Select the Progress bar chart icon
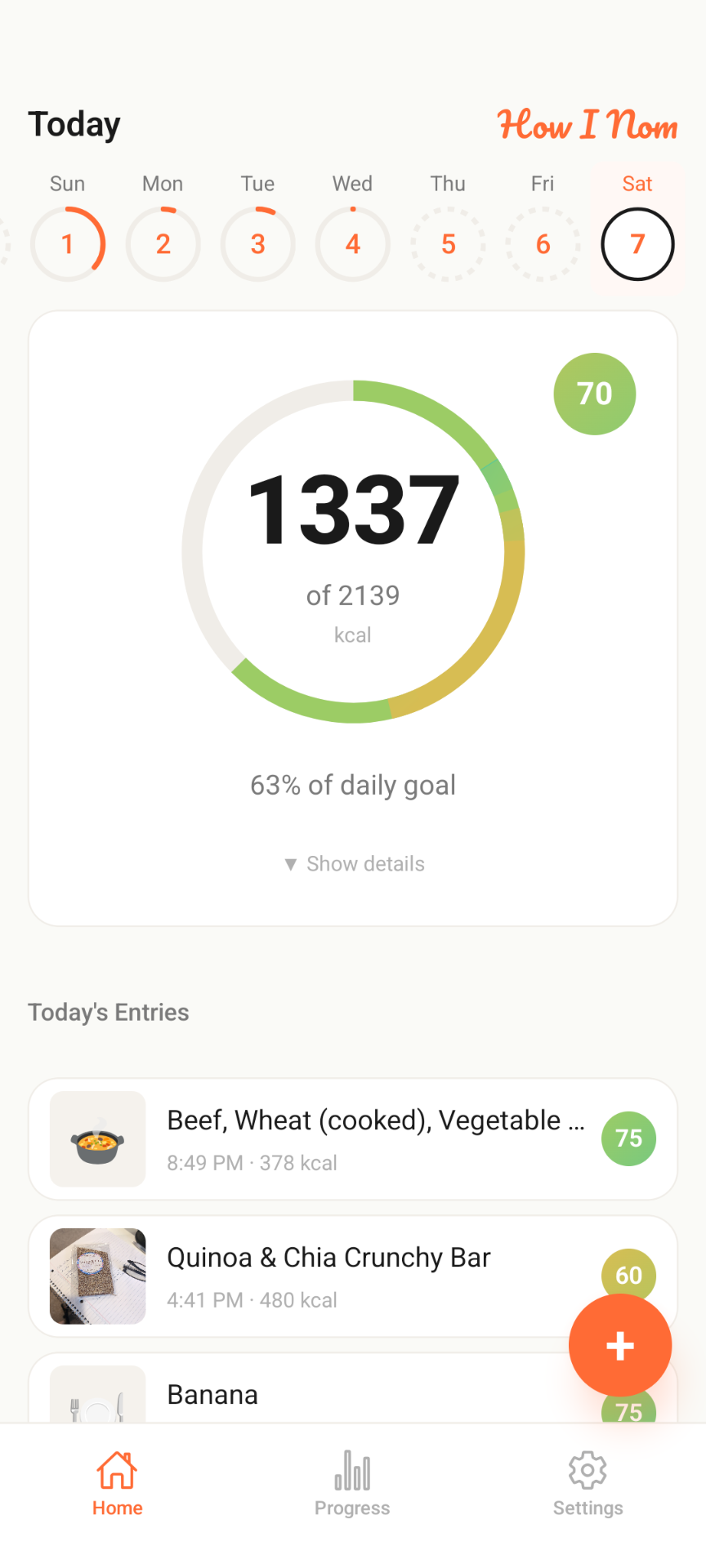 point(352,1468)
